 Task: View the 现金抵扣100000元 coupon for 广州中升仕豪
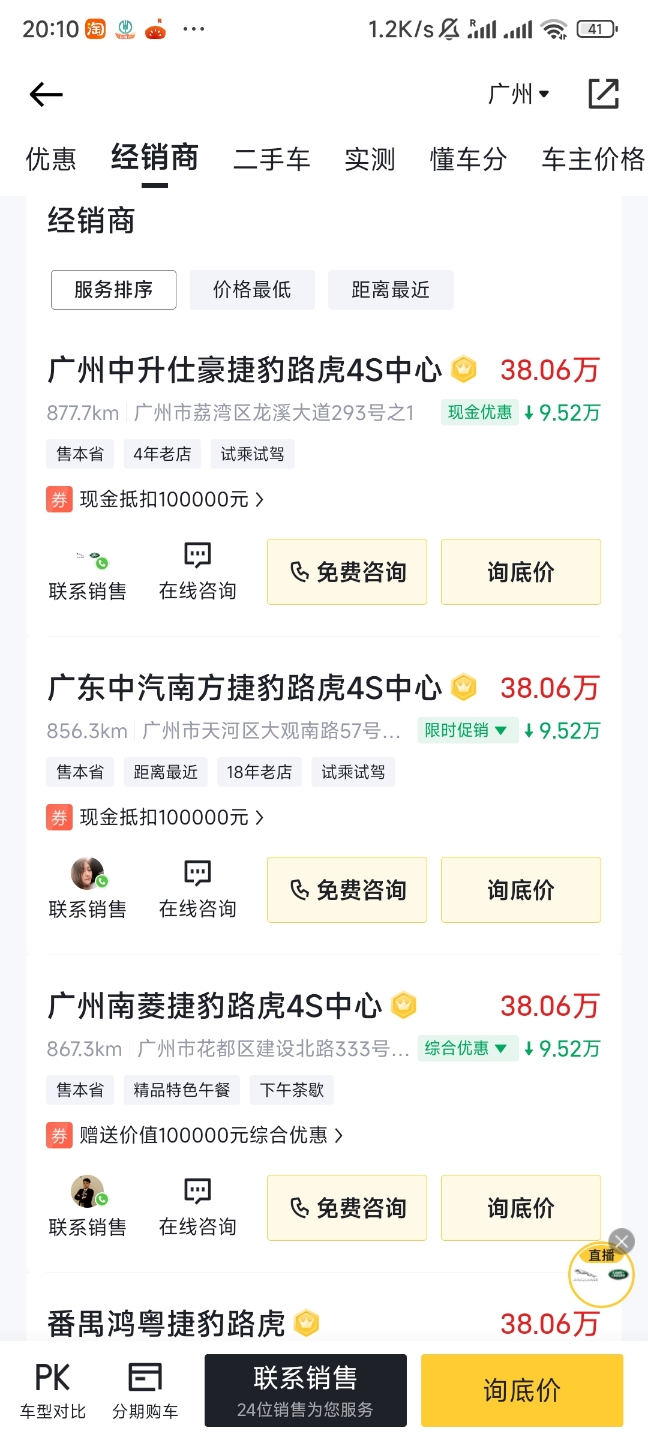[x=165, y=499]
